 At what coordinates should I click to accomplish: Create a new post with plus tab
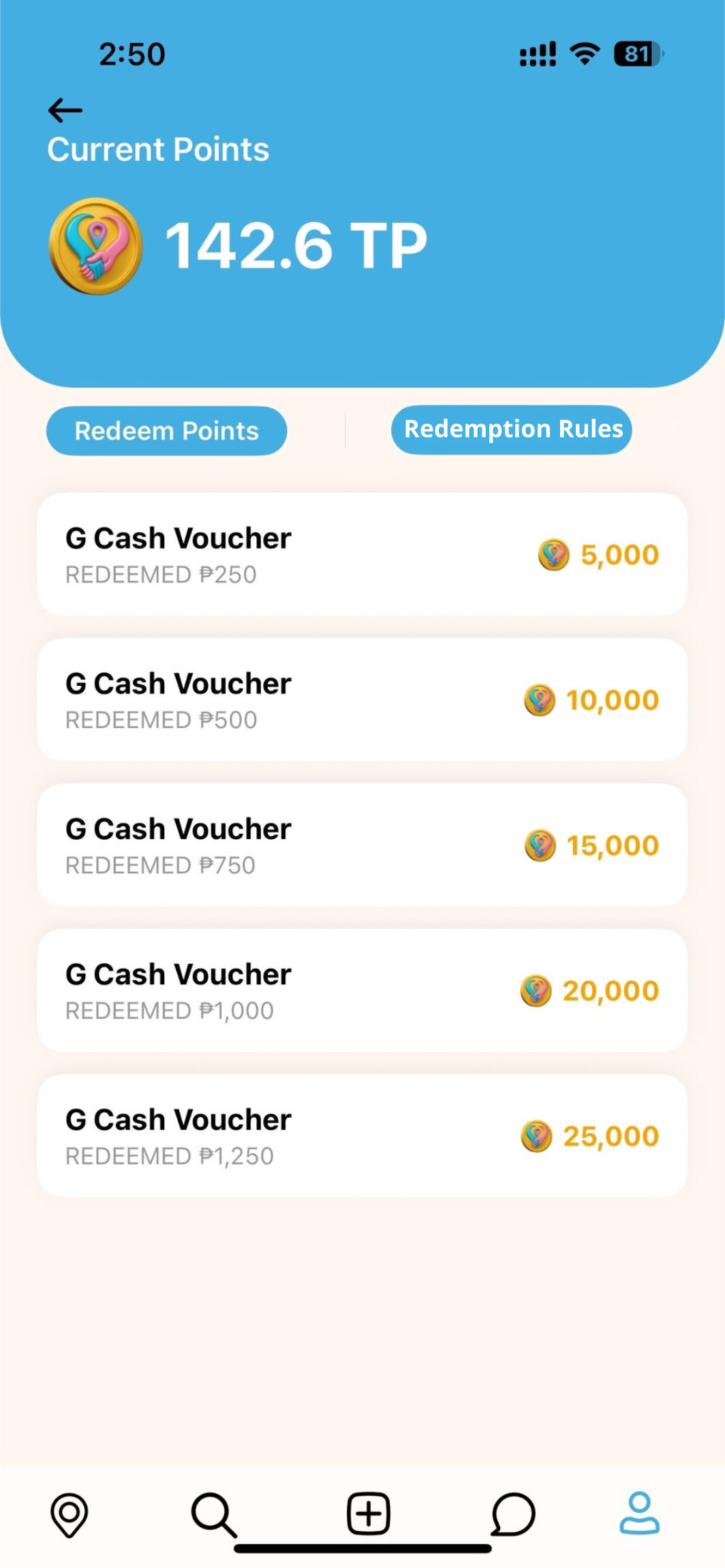(x=369, y=1514)
